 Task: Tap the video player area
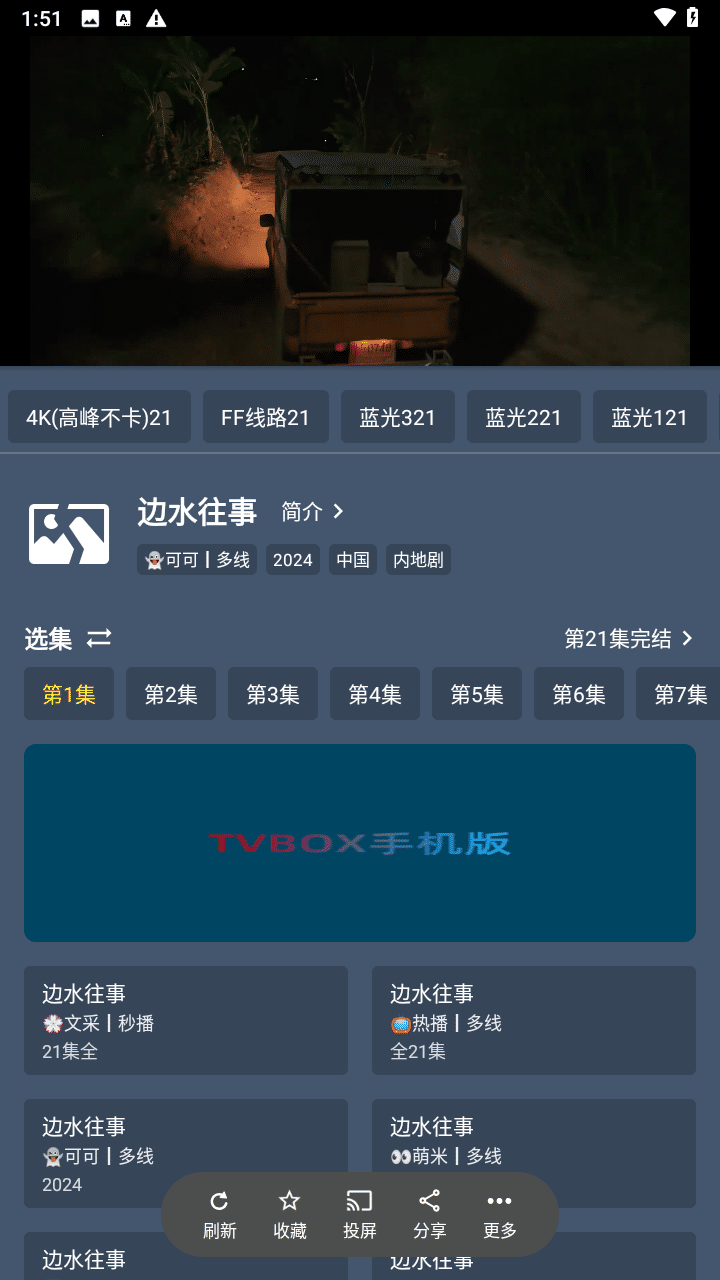(360, 200)
